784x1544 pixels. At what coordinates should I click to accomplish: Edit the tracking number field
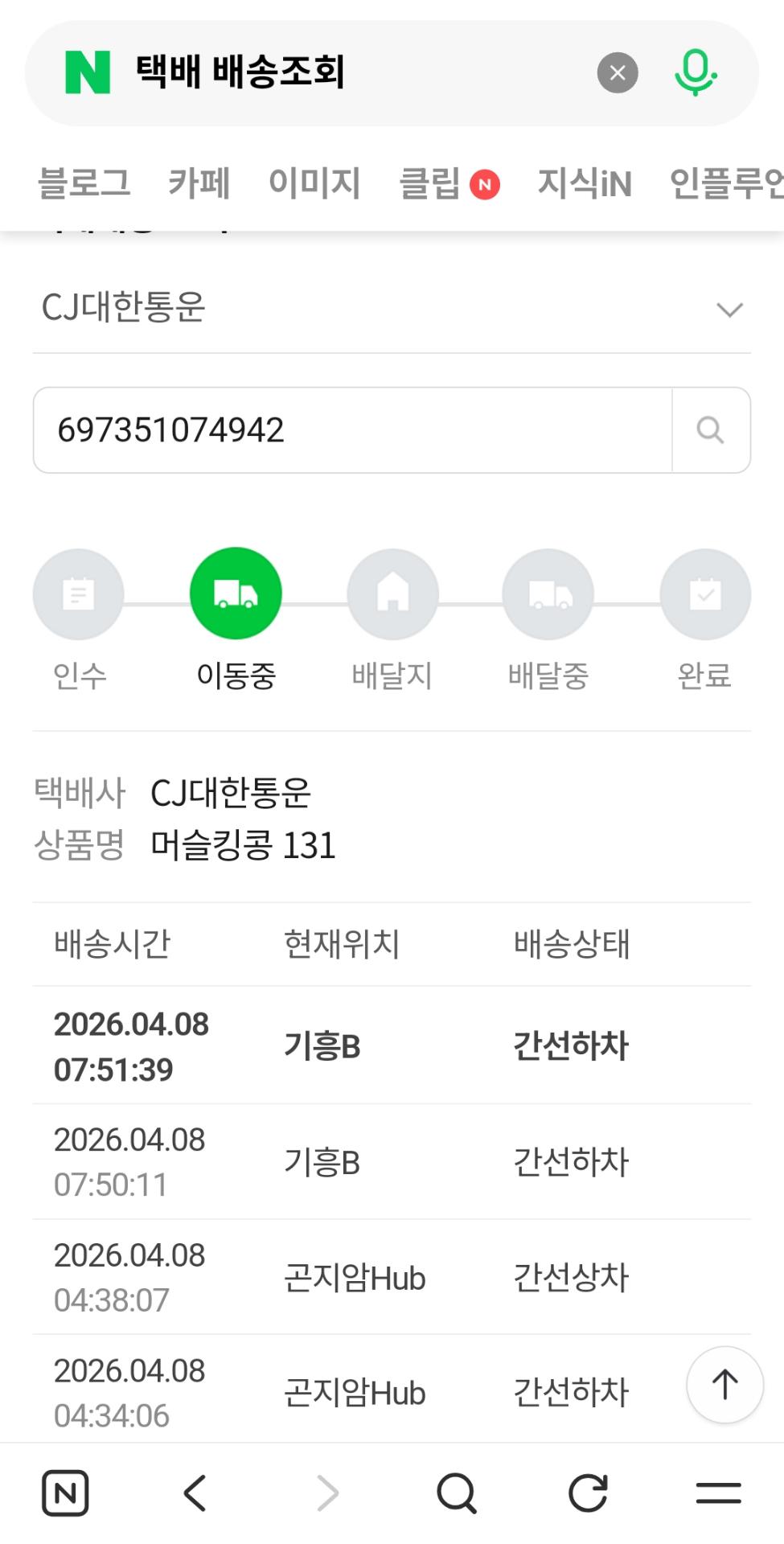(352, 430)
